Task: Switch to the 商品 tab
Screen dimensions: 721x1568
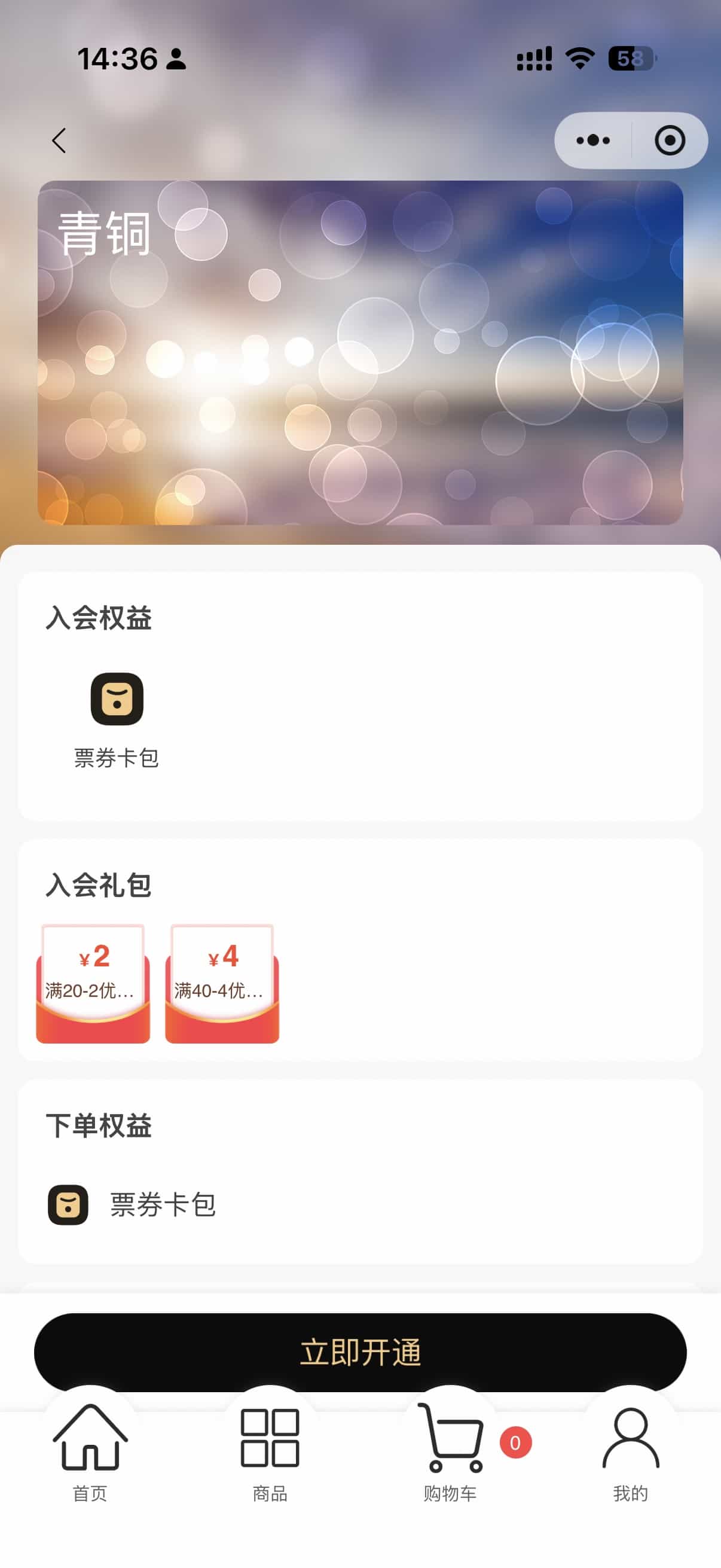Action: click(270, 1454)
